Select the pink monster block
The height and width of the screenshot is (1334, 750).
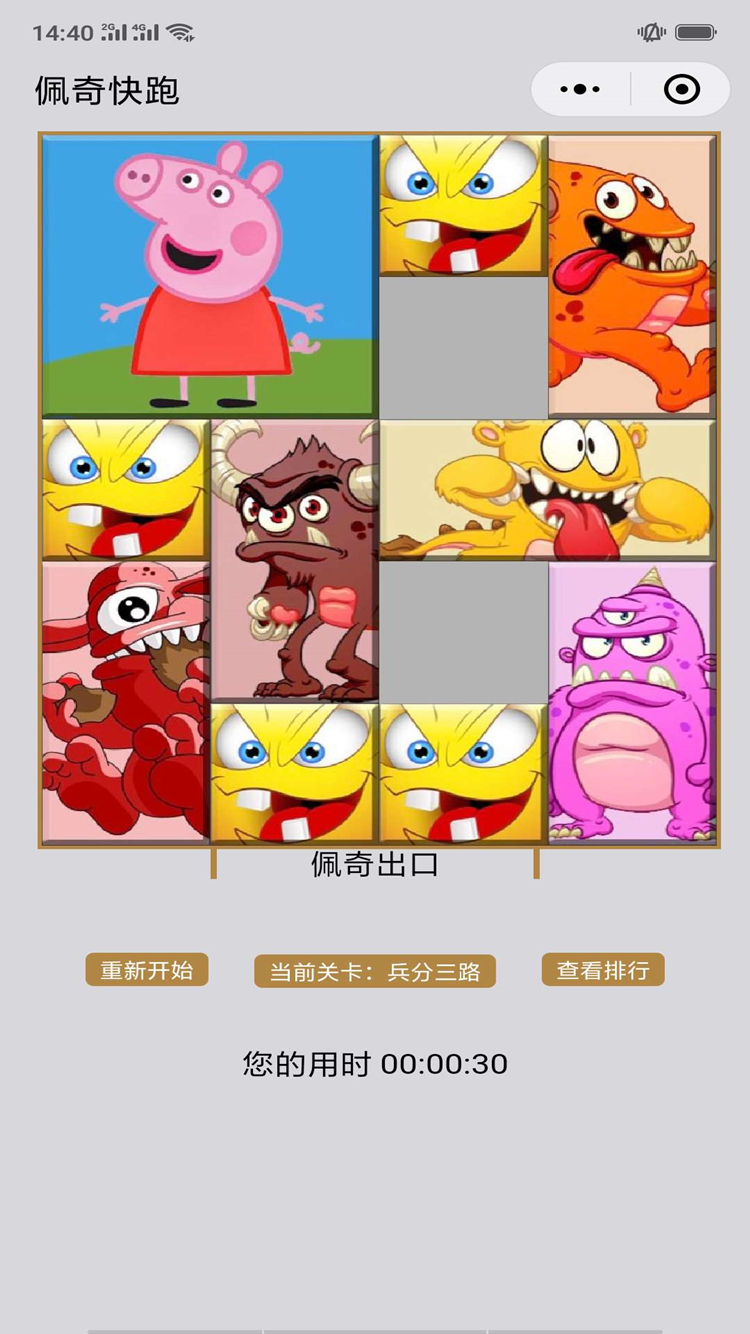(x=632, y=702)
